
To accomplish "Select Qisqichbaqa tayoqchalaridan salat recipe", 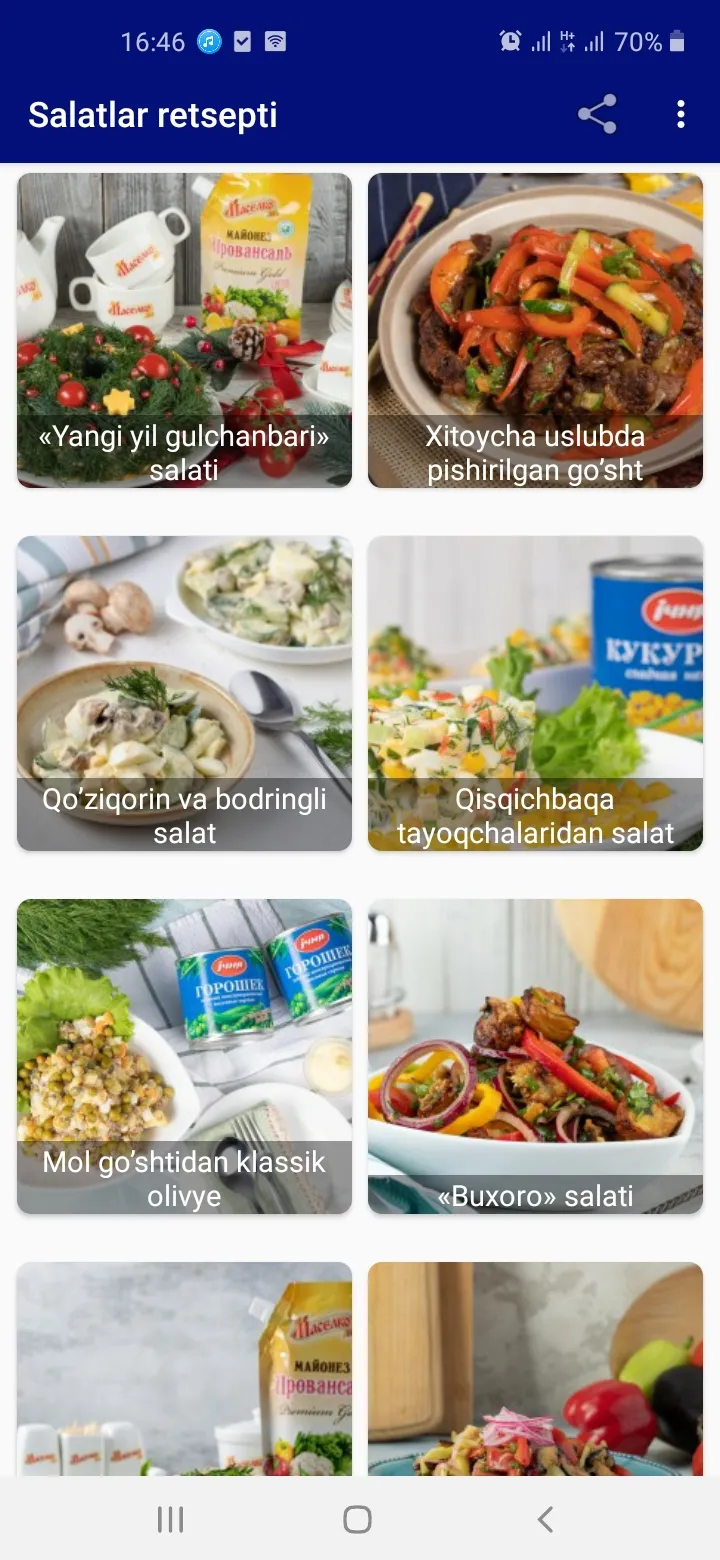I will [535, 693].
